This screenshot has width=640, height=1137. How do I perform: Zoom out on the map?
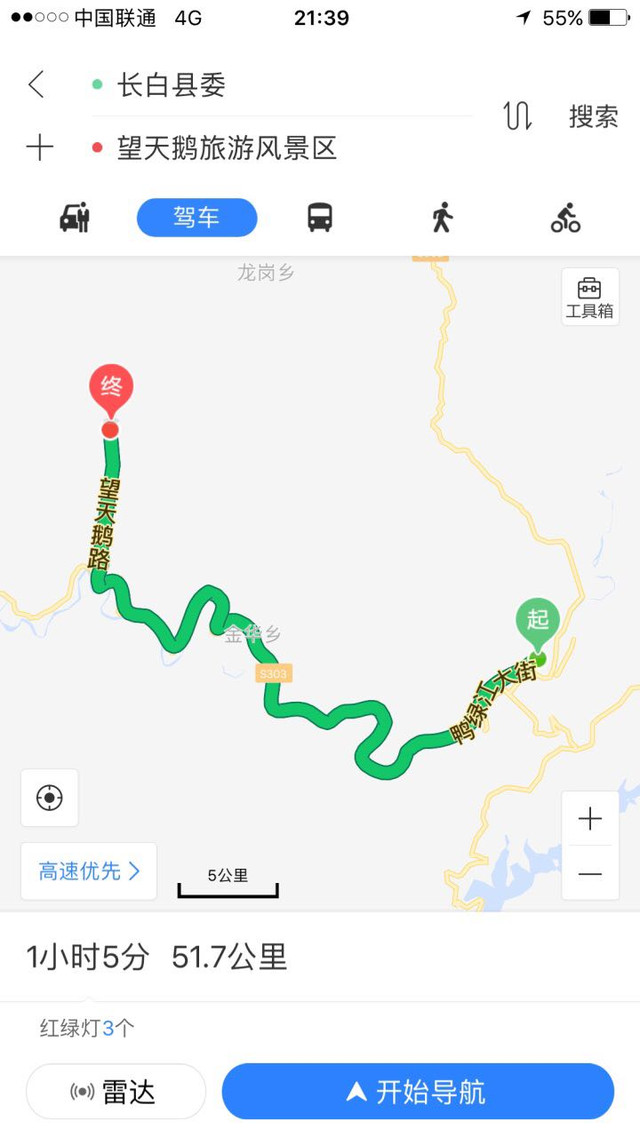[590, 874]
